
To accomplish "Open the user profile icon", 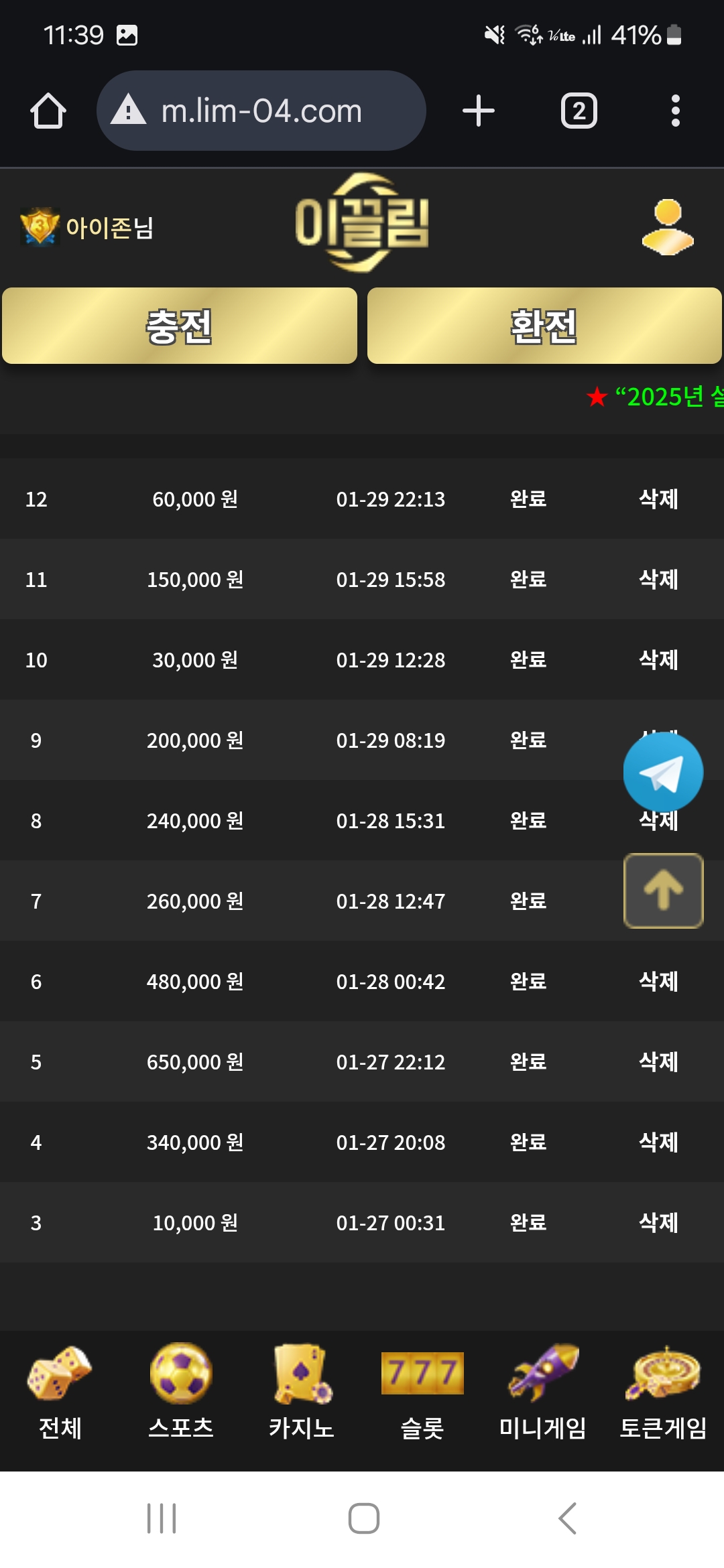I will tap(668, 227).
